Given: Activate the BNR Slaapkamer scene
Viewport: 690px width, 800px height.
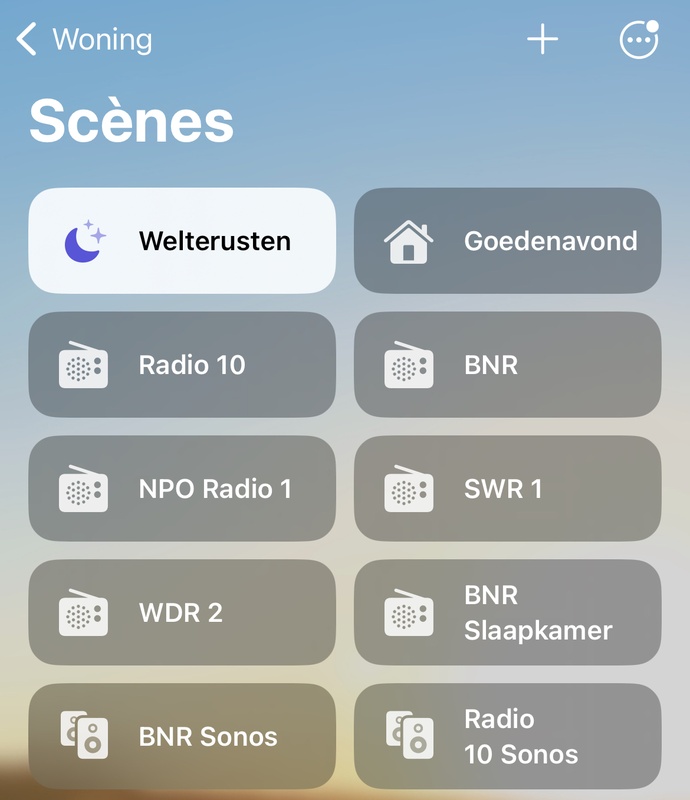Looking at the screenshot, I should pyautogui.click(x=508, y=613).
